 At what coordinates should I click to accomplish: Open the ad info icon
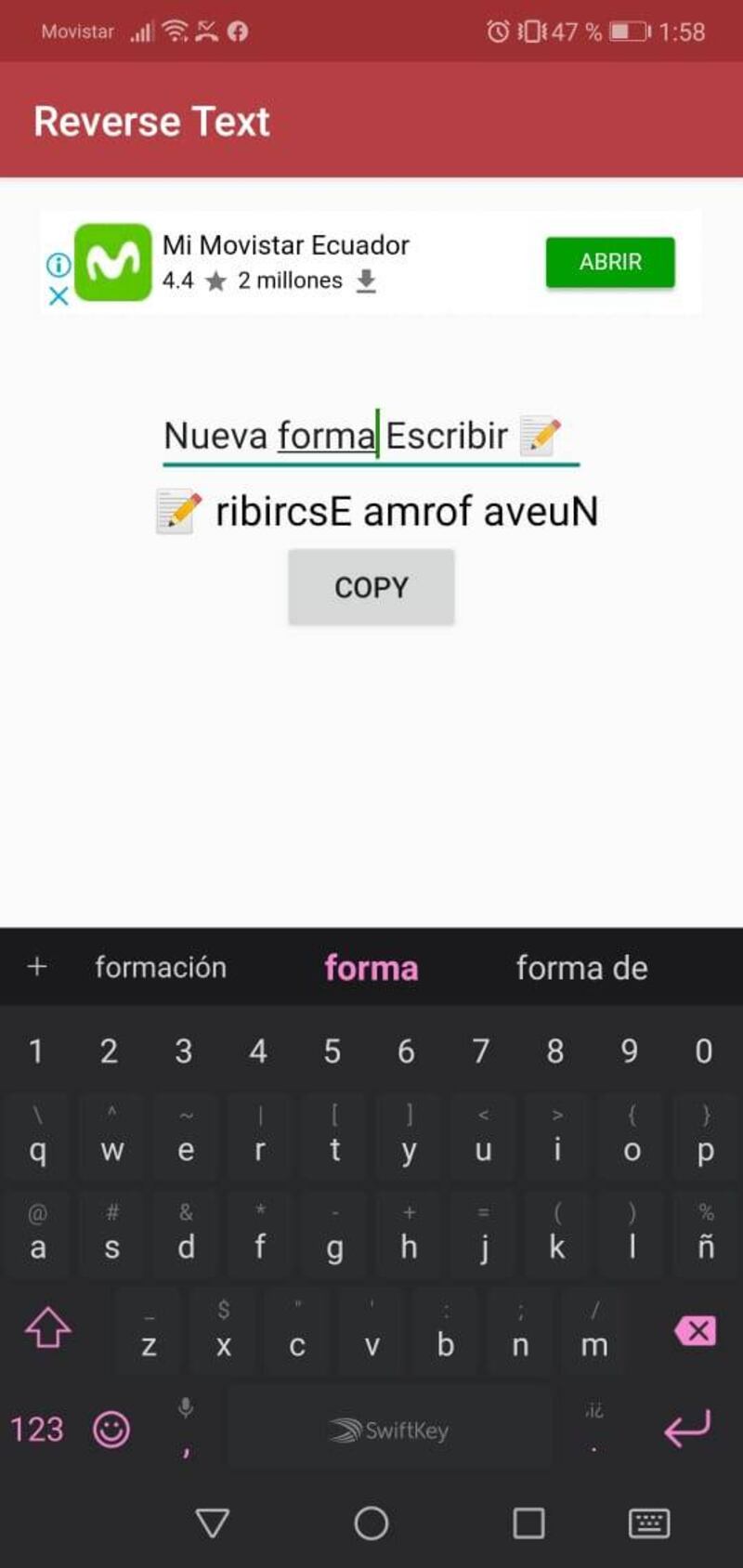point(59,265)
